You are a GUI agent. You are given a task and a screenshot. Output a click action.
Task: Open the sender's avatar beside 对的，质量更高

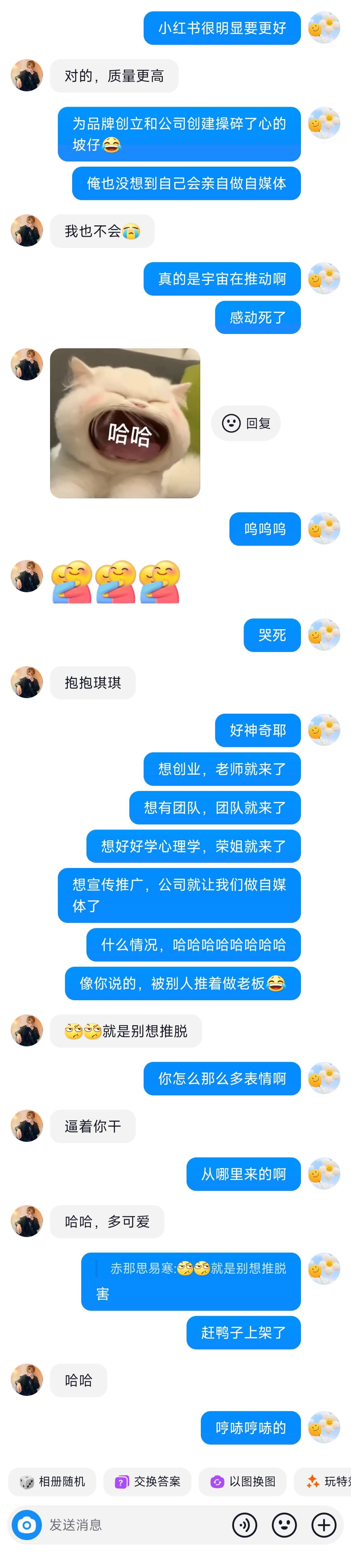point(27,75)
